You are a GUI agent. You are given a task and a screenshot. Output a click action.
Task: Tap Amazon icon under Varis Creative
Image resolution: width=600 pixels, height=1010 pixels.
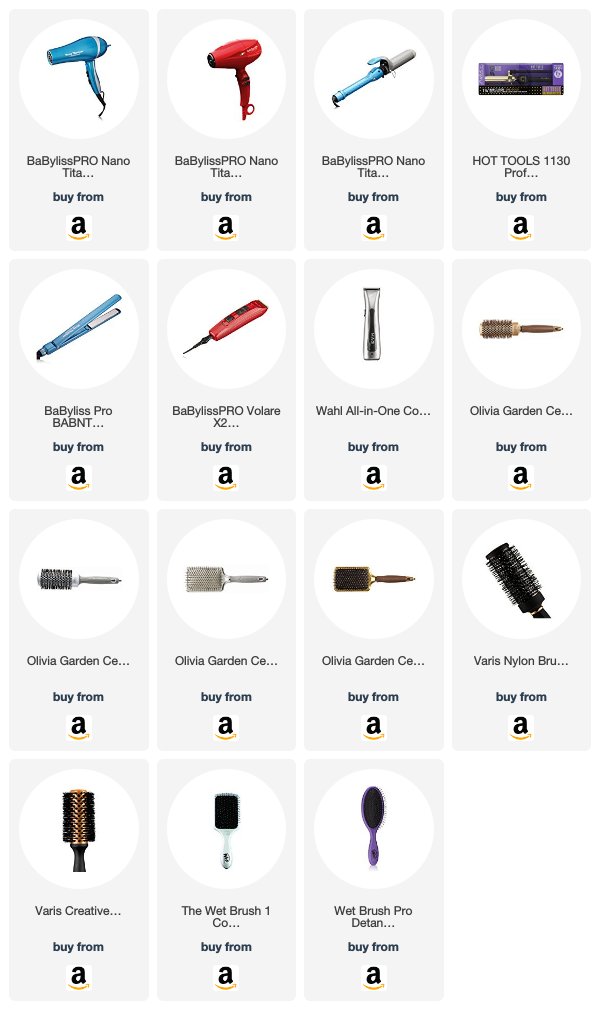(x=79, y=977)
